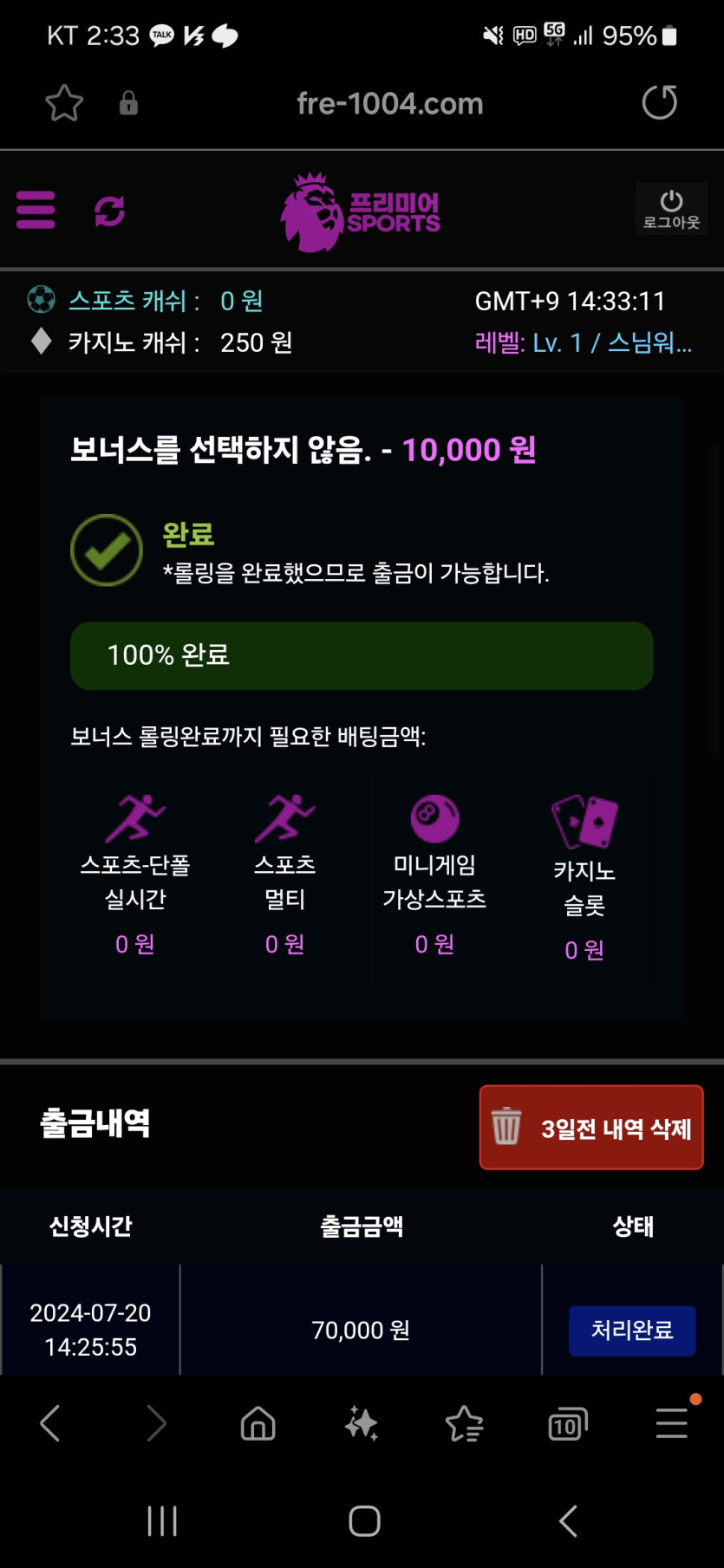This screenshot has width=724, height=1568.
Task: Open the purple hamburger menu
Action: click(x=36, y=210)
